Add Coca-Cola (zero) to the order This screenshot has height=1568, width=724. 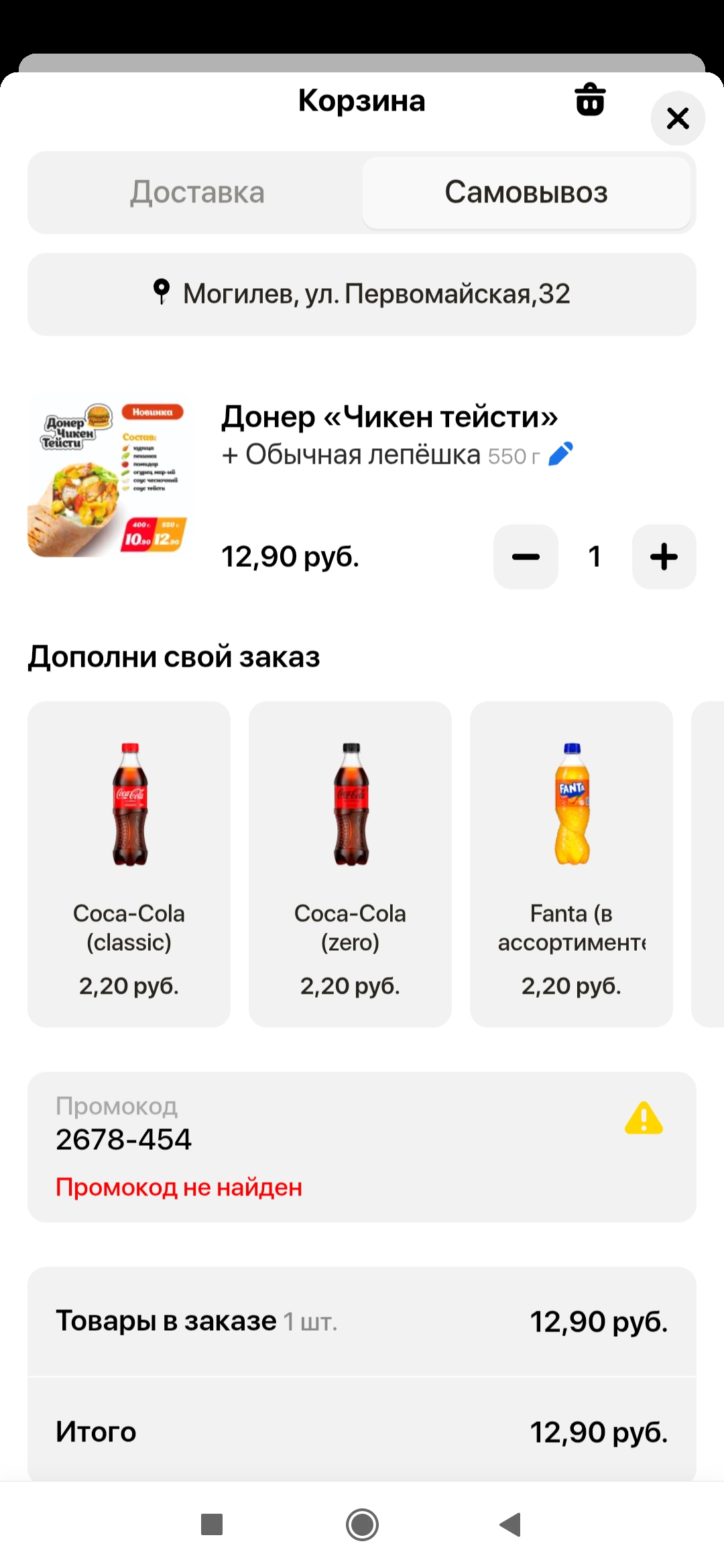pos(350,864)
